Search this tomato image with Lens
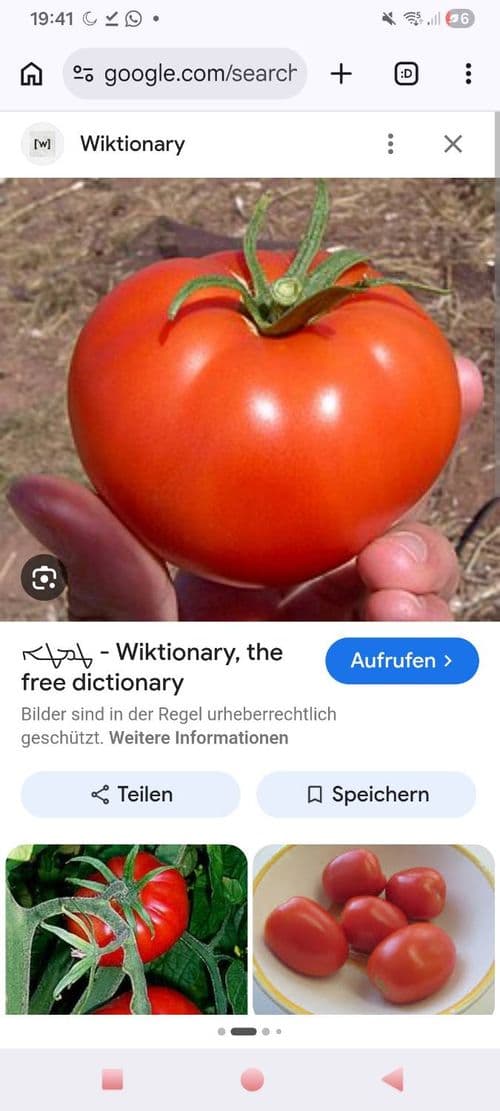Screen dimensions: 500x1111 [x=44, y=578]
